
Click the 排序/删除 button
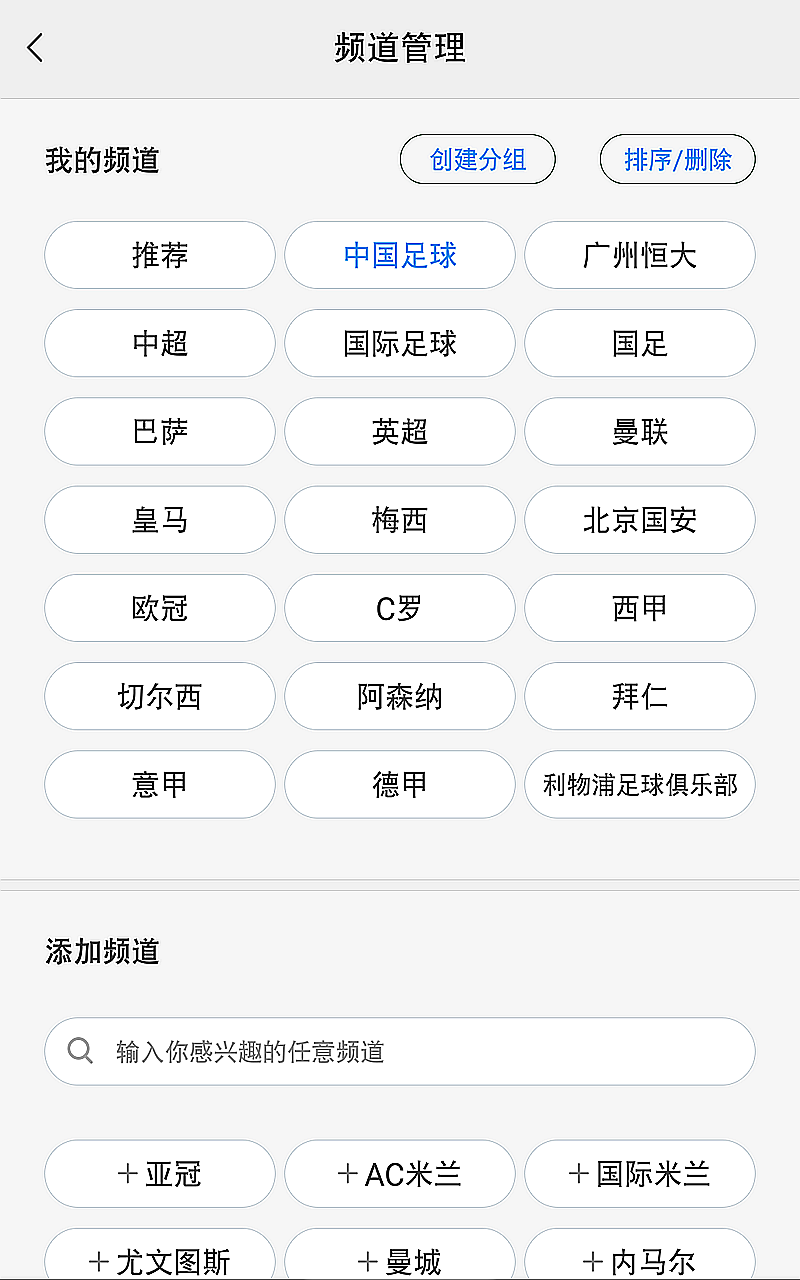677,159
